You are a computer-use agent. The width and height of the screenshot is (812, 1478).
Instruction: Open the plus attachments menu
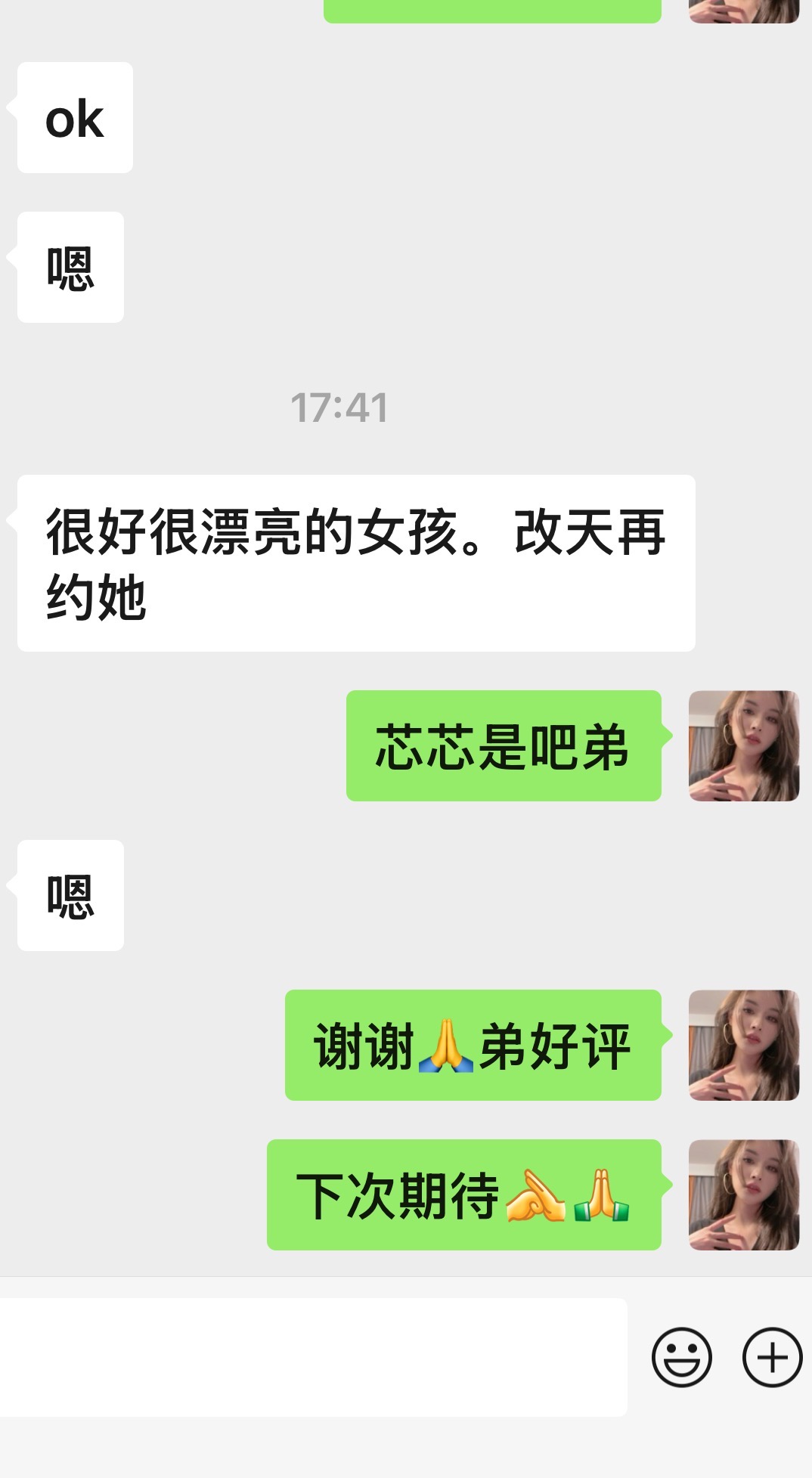point(771,1357)
